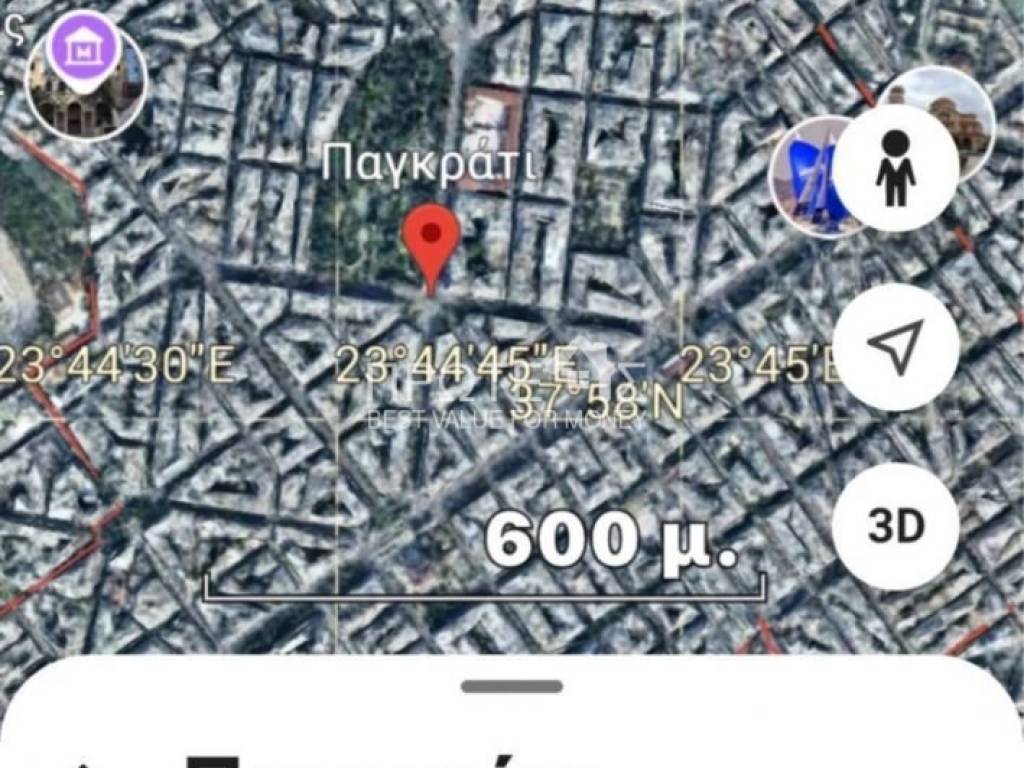This screenshot has width=1024, height=768.
Task: Open Street View with the pegman button
Action: [896, 168]
